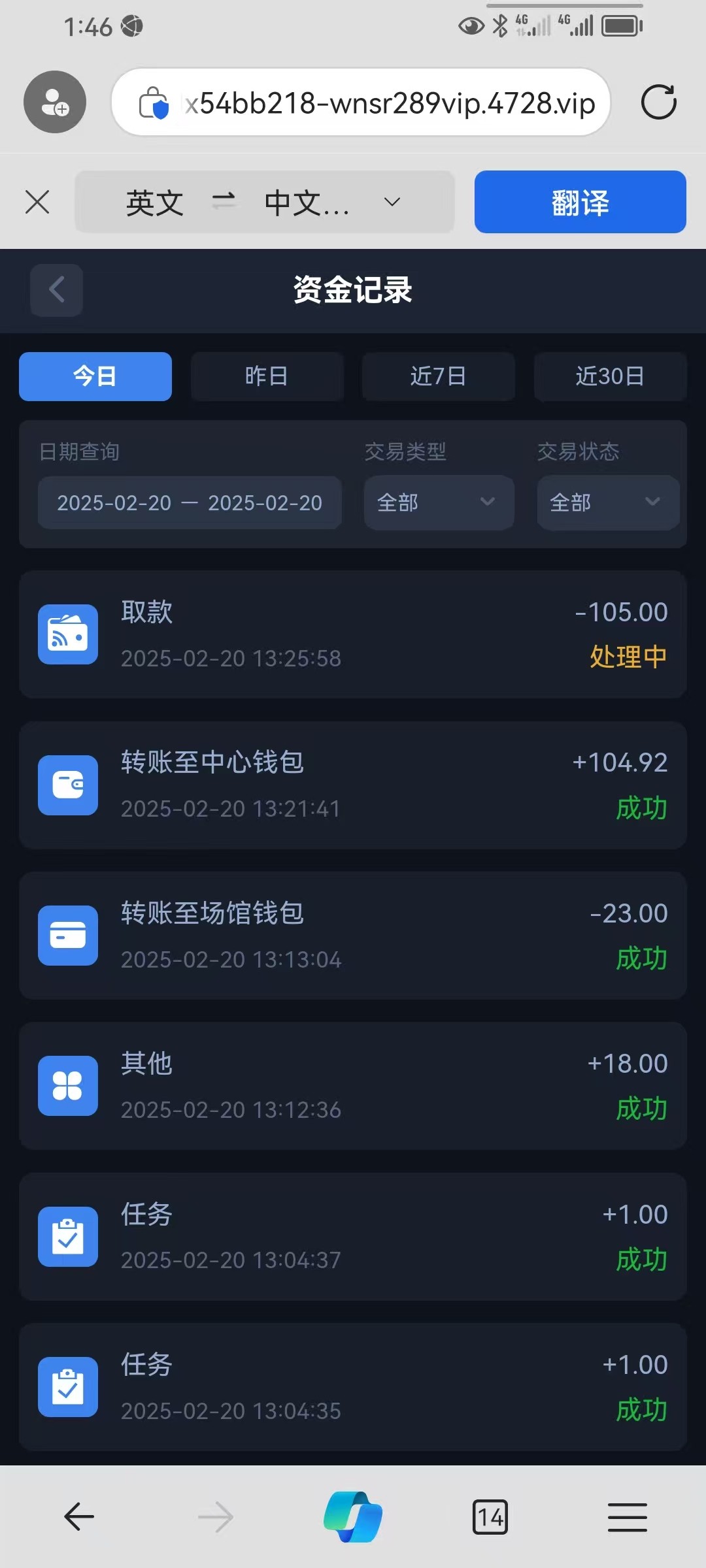Image resolution: width=706 pixels, height=1568 pixels.
Task: Expand the 交易状态 dropdown
Action: click(x=608, y=502)
